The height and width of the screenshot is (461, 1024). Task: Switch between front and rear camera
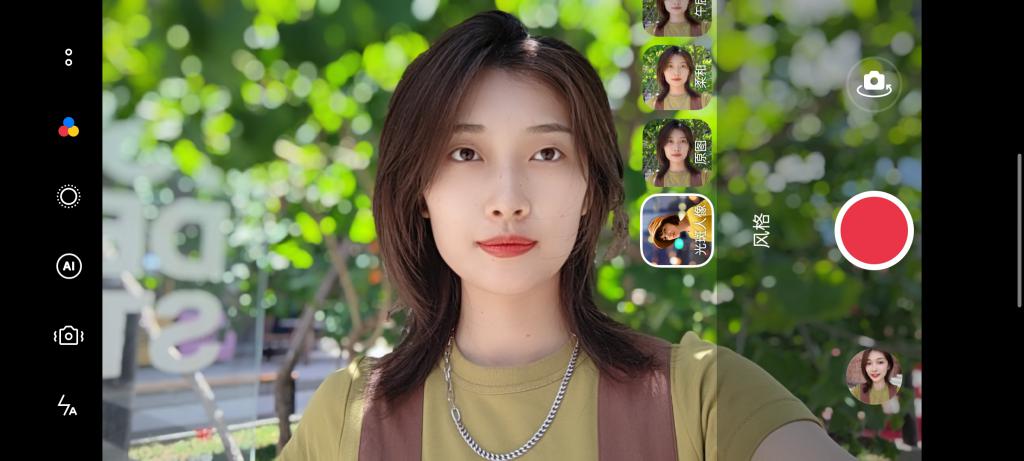click(x=873, y=84)
